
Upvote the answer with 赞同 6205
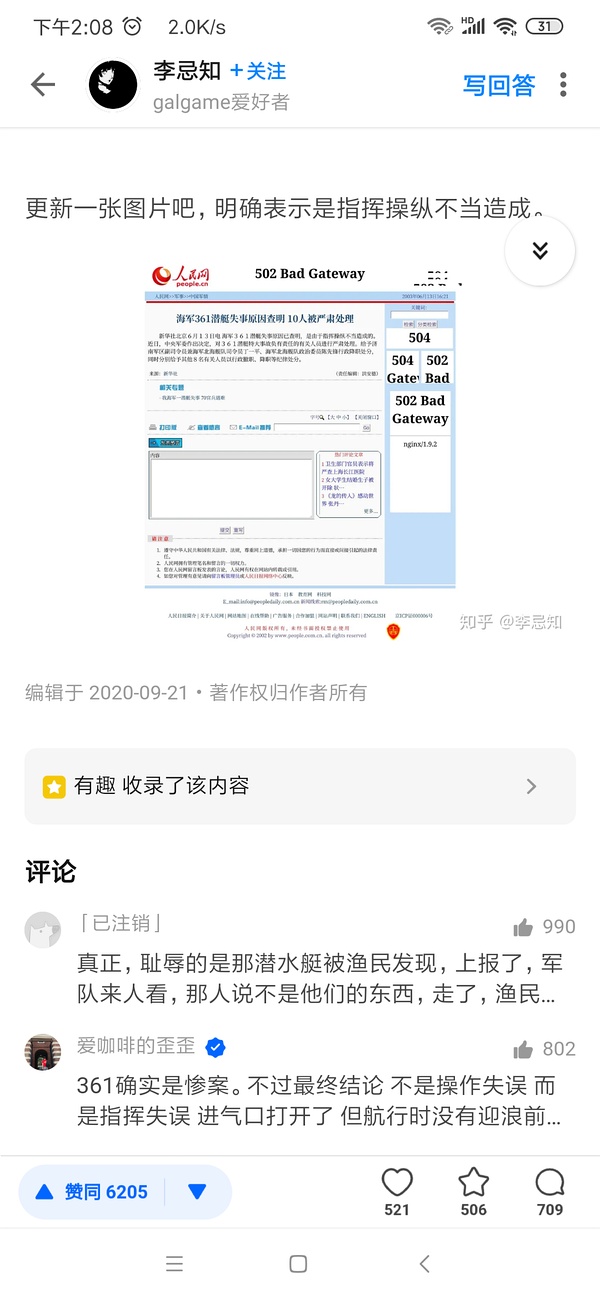tap(92, 1192)
